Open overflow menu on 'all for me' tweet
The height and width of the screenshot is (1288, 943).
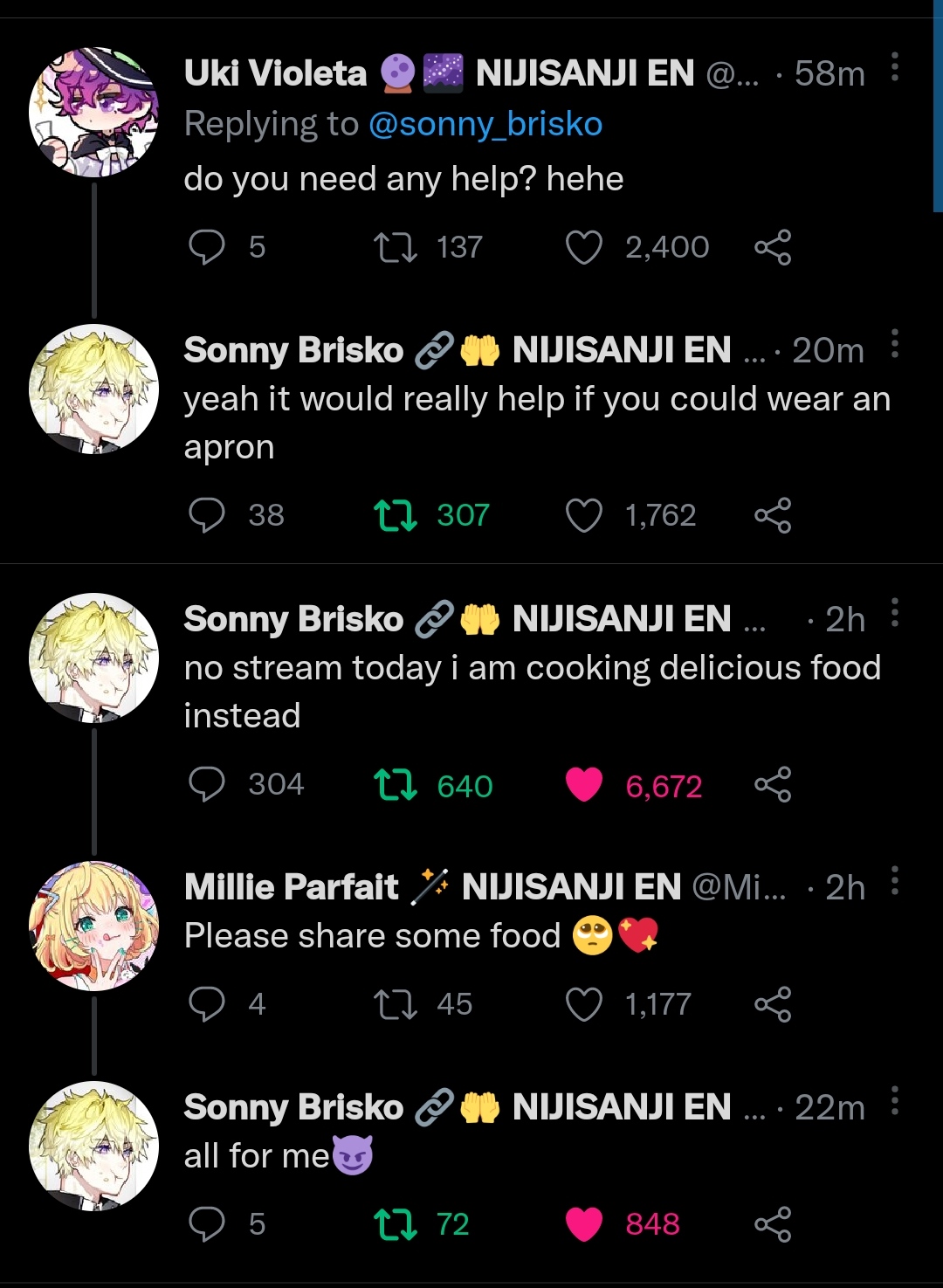tap(894, 1101)
